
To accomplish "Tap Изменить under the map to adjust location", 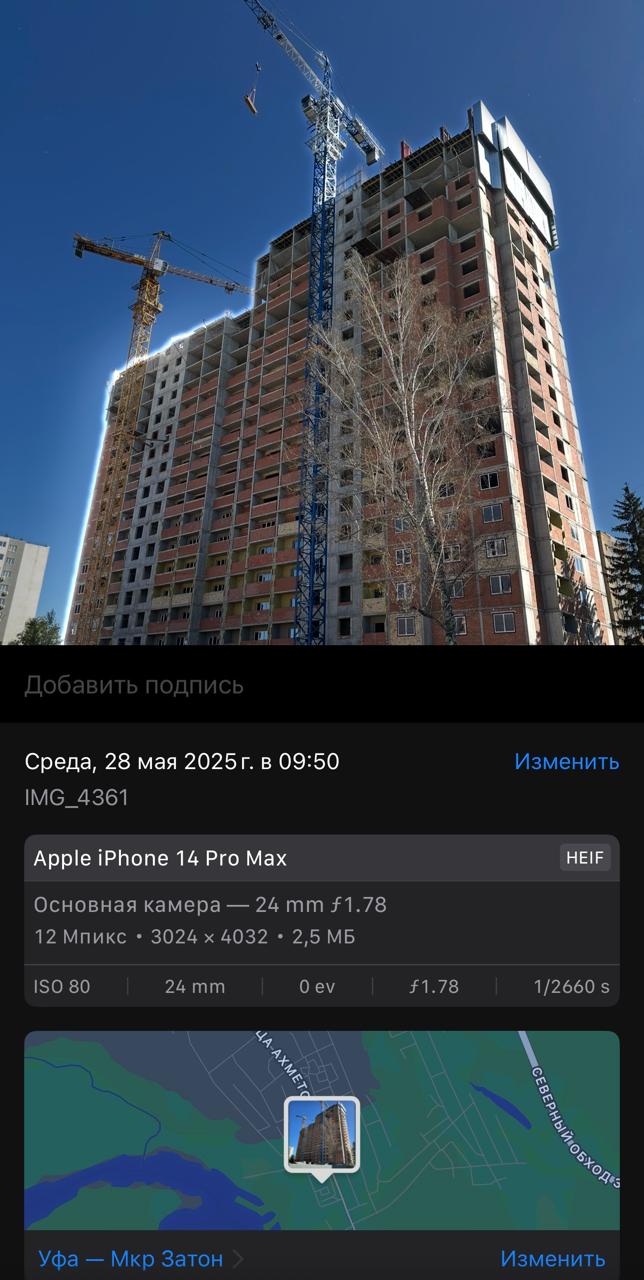I will pyautogui.click(x=552, y=1258).
